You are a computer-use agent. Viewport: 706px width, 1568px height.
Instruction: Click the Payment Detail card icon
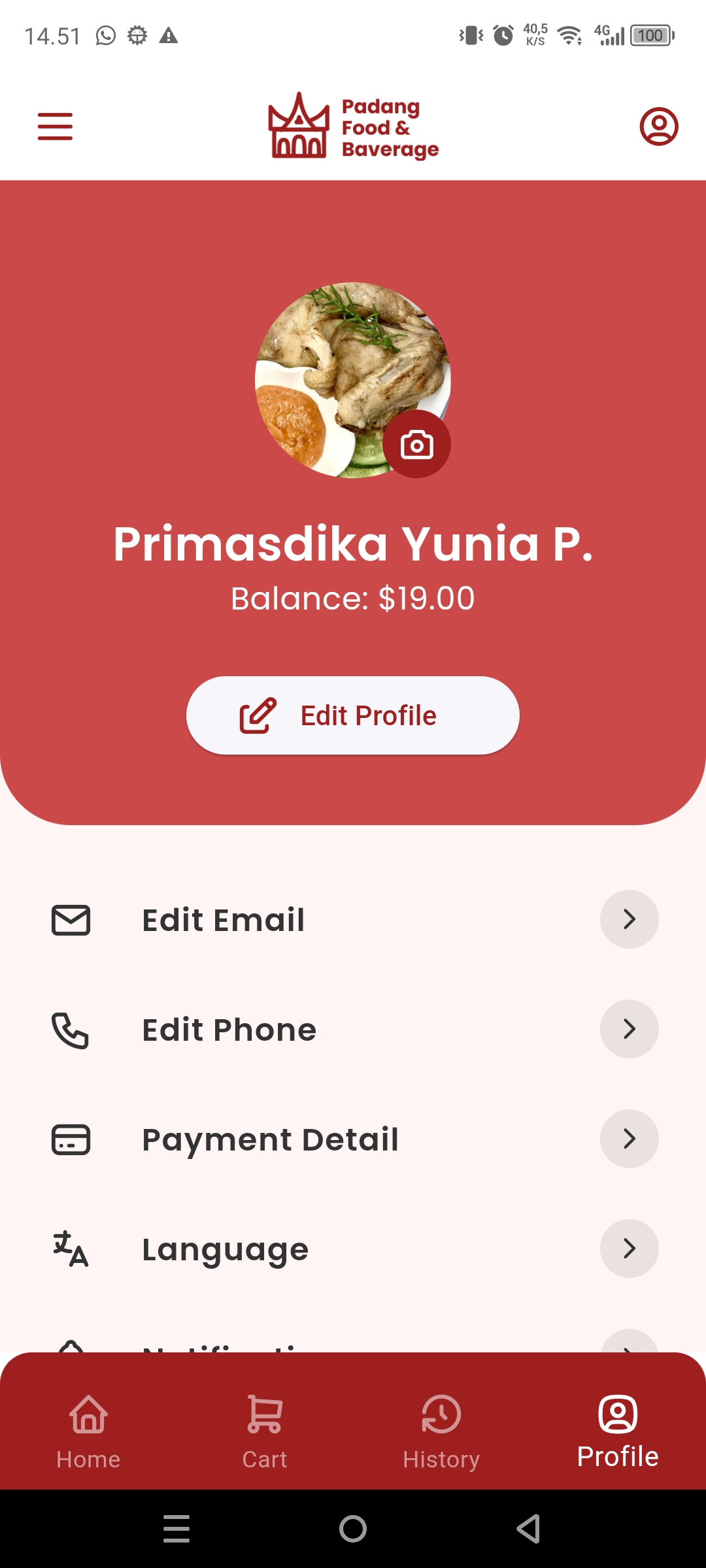click(x=71, y=1139)
